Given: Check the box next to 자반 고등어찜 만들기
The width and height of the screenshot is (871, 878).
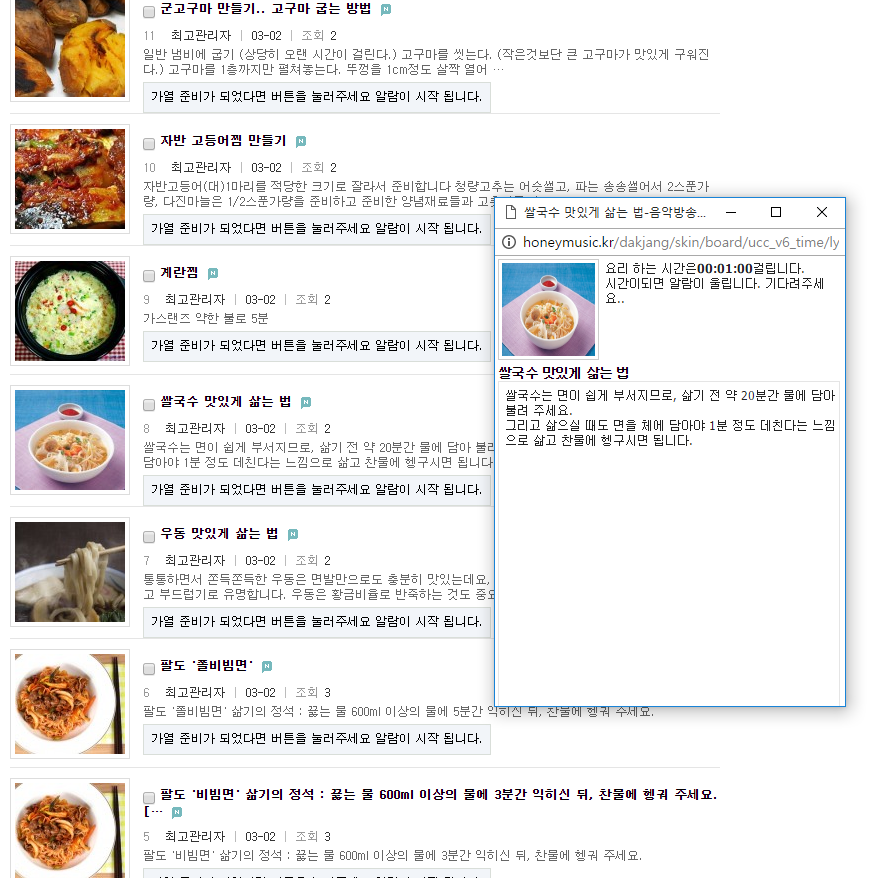Looking at the screenshot, I should [x=149, y=143].
